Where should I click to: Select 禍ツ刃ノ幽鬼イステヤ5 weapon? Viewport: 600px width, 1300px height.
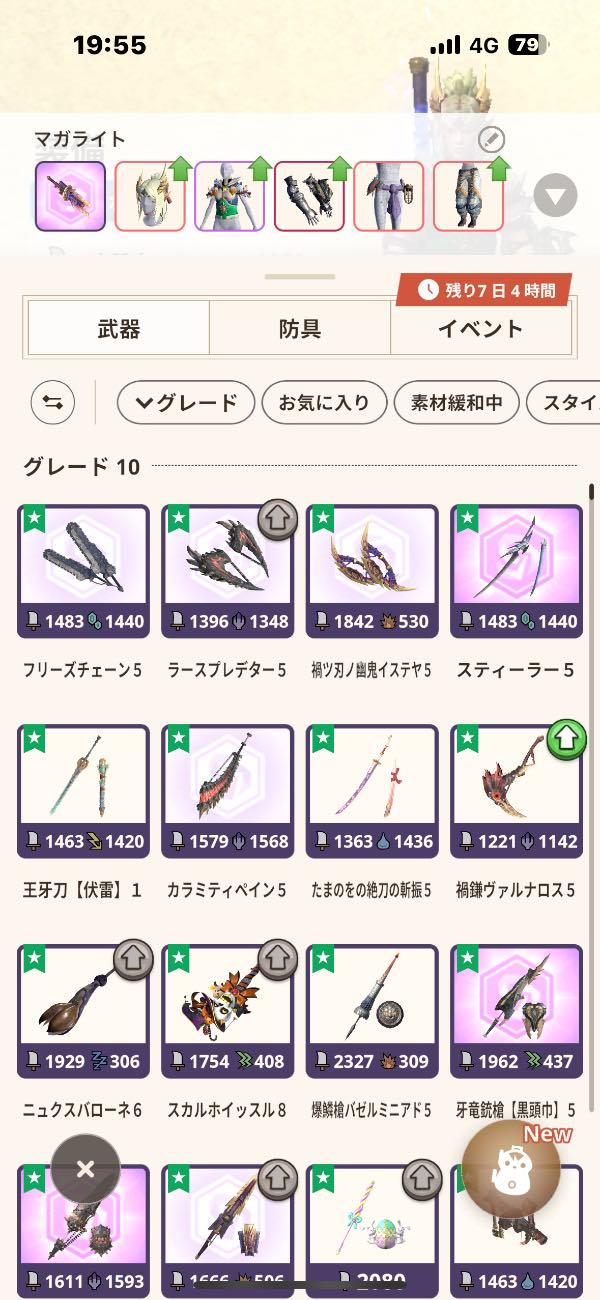[372, 571]
